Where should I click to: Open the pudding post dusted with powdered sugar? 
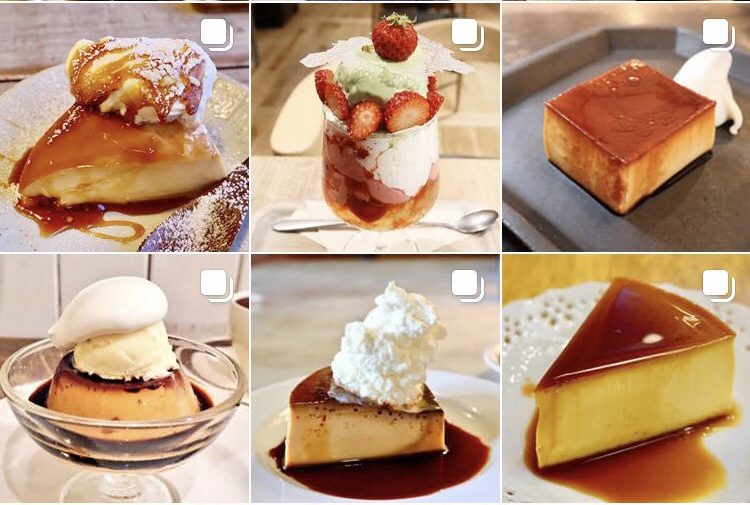(x=124, y=128)
